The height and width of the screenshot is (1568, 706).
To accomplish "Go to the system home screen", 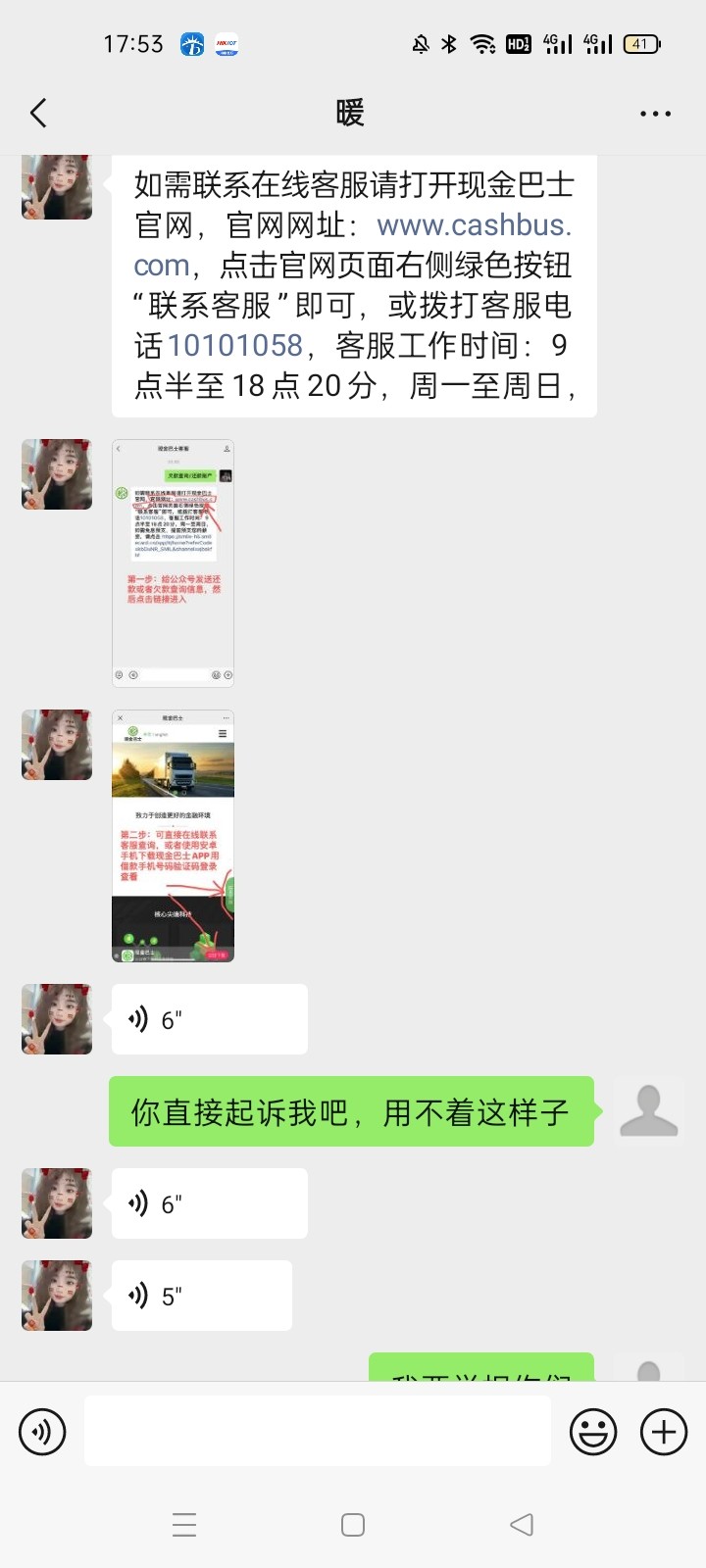I will [x=353, y=1525].
